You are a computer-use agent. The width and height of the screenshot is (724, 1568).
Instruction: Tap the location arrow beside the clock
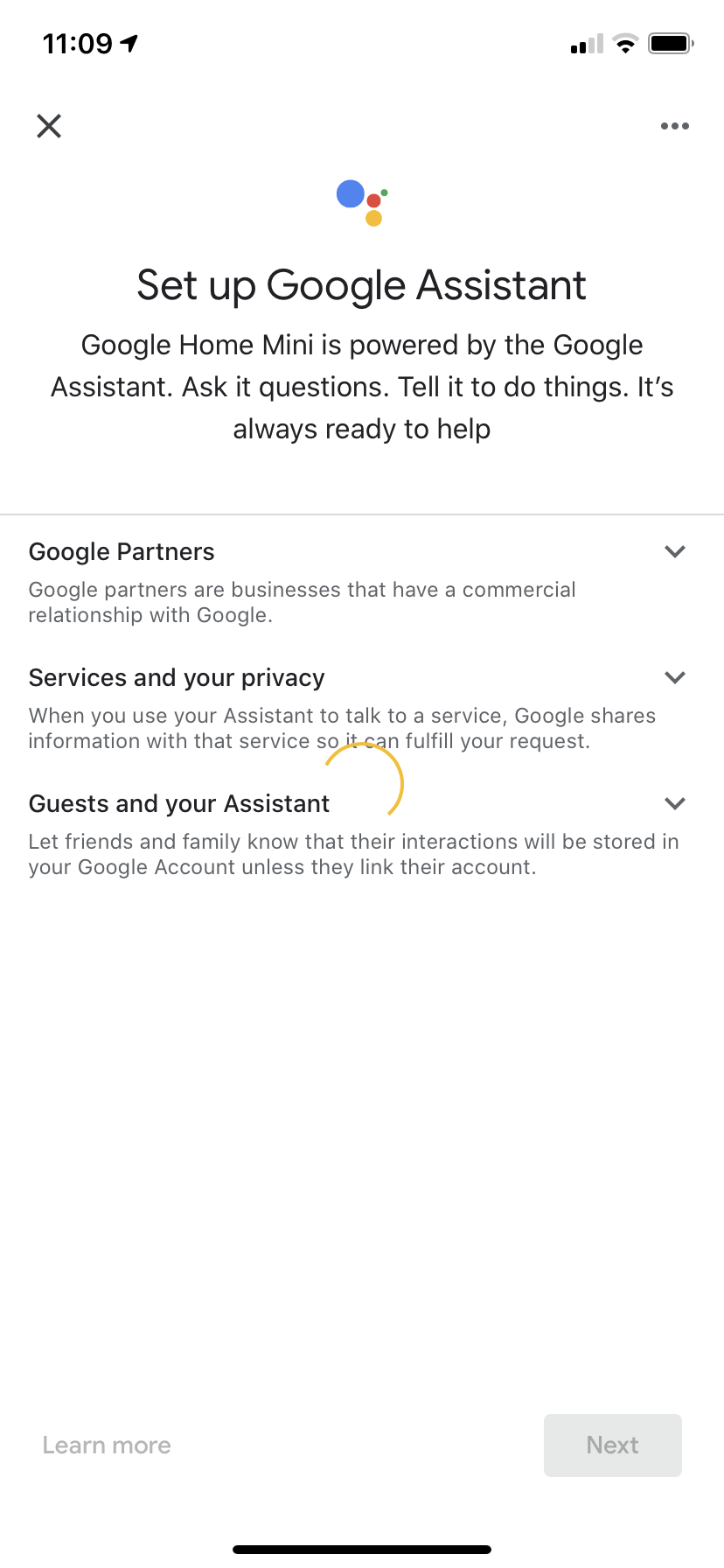coord(129,42)
